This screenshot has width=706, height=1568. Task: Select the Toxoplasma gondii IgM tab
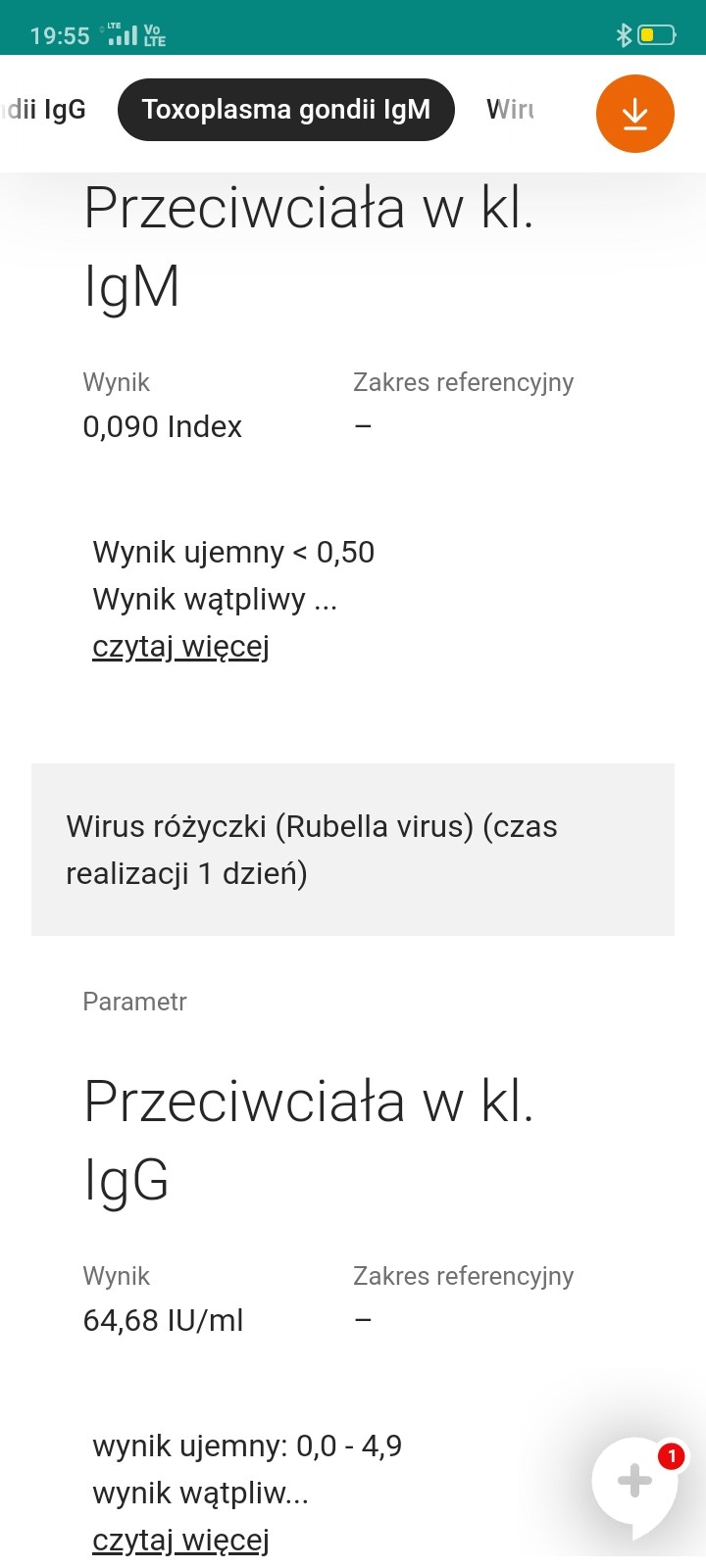286,110
